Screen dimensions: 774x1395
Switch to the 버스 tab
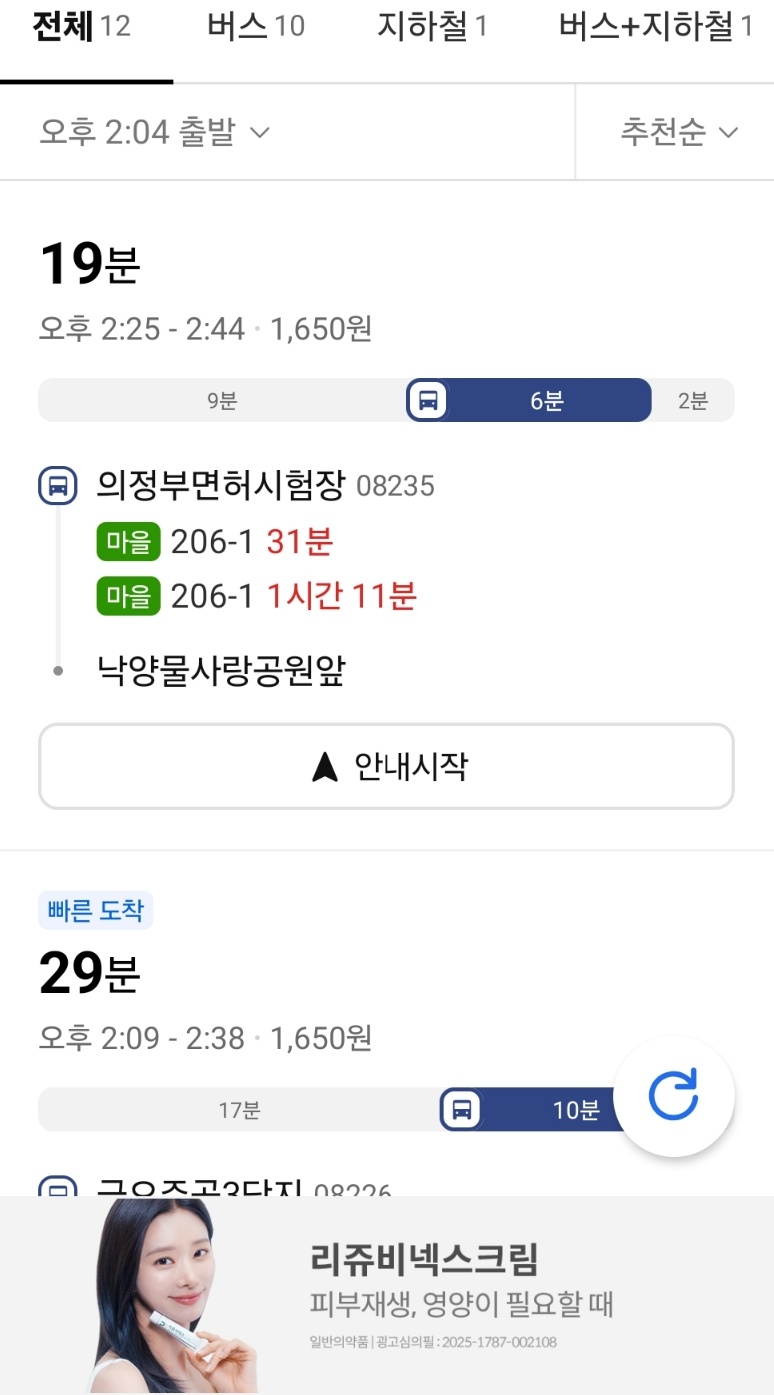tap(255, 27)
